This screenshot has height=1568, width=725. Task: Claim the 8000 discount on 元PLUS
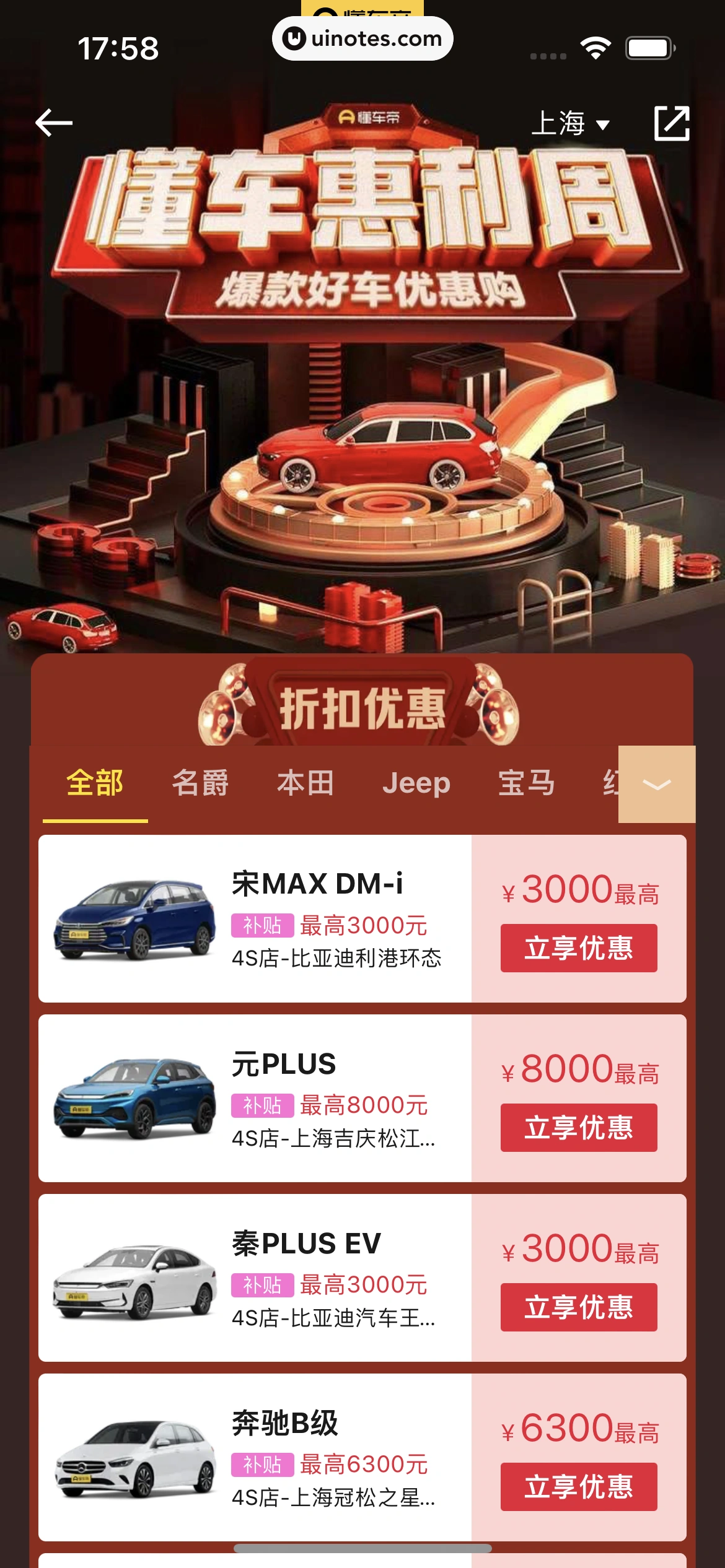pyautogui.click(x=578, y=1128)
